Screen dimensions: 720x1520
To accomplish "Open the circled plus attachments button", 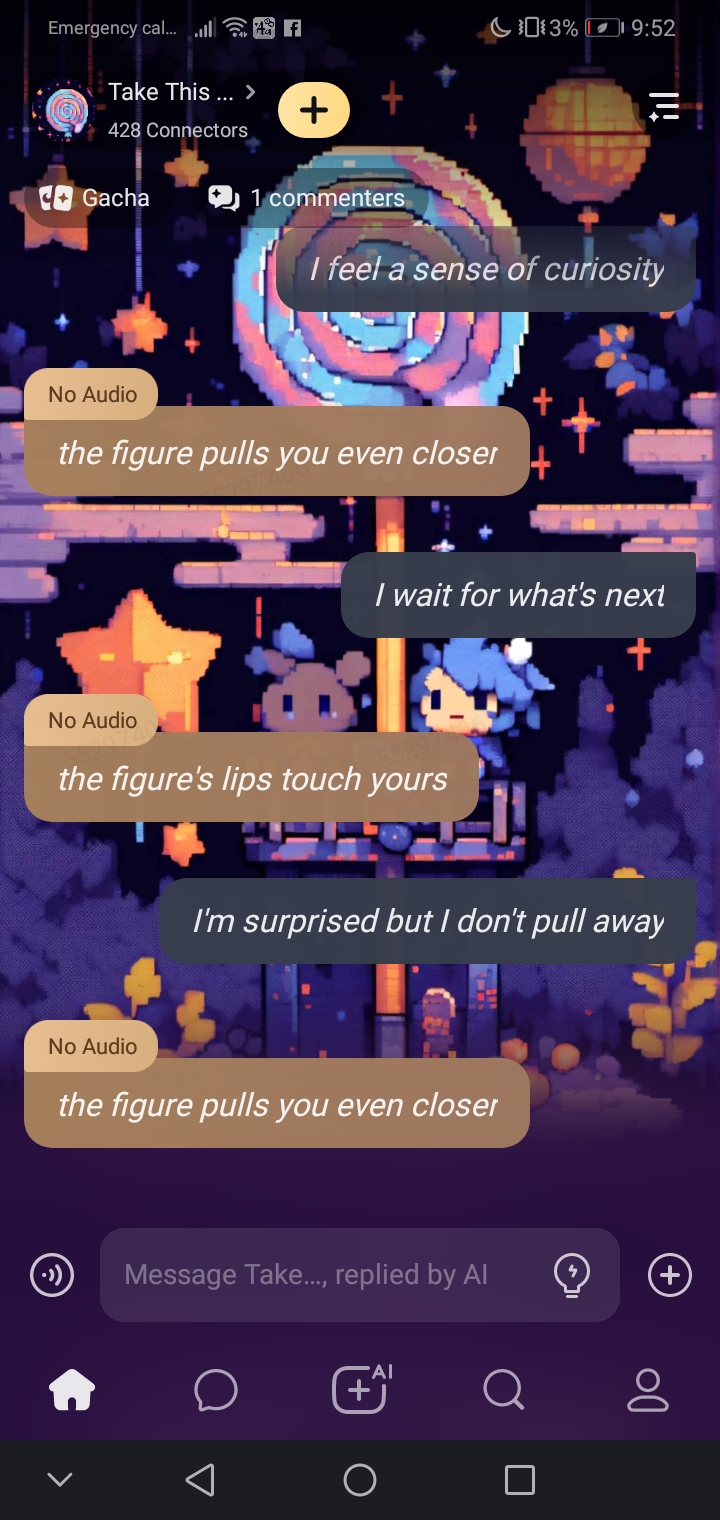I will point(669,1275).
